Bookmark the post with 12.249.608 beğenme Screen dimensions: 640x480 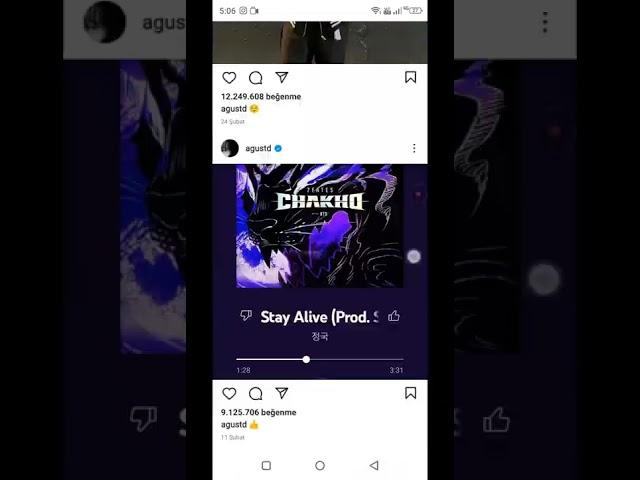click(x=410, y=78)
